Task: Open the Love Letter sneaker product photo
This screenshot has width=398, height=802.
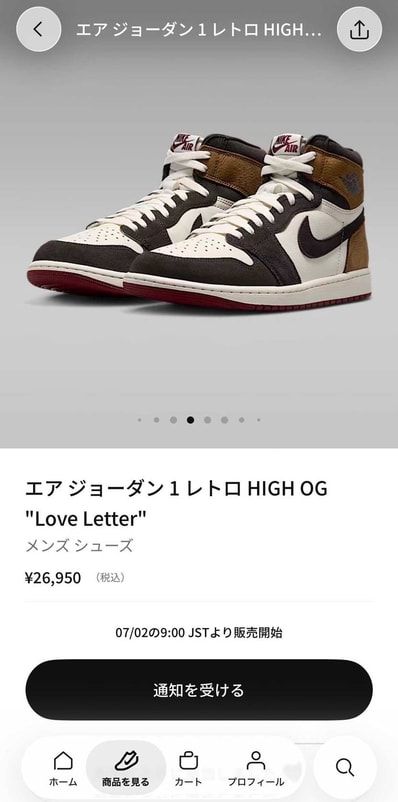Action: [x=199, y=224]
